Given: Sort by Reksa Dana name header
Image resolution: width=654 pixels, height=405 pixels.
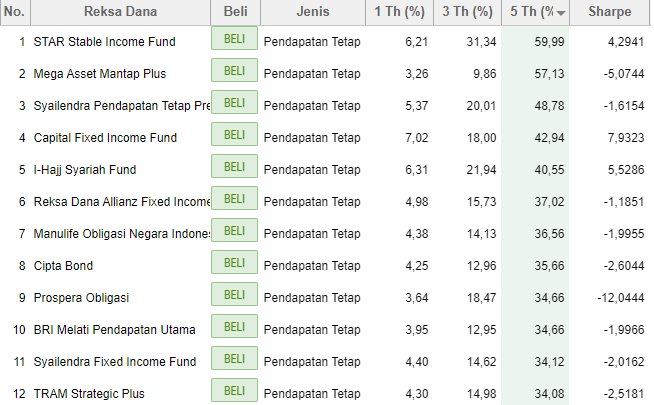Looking at the screenshot, I should point(122,12).
